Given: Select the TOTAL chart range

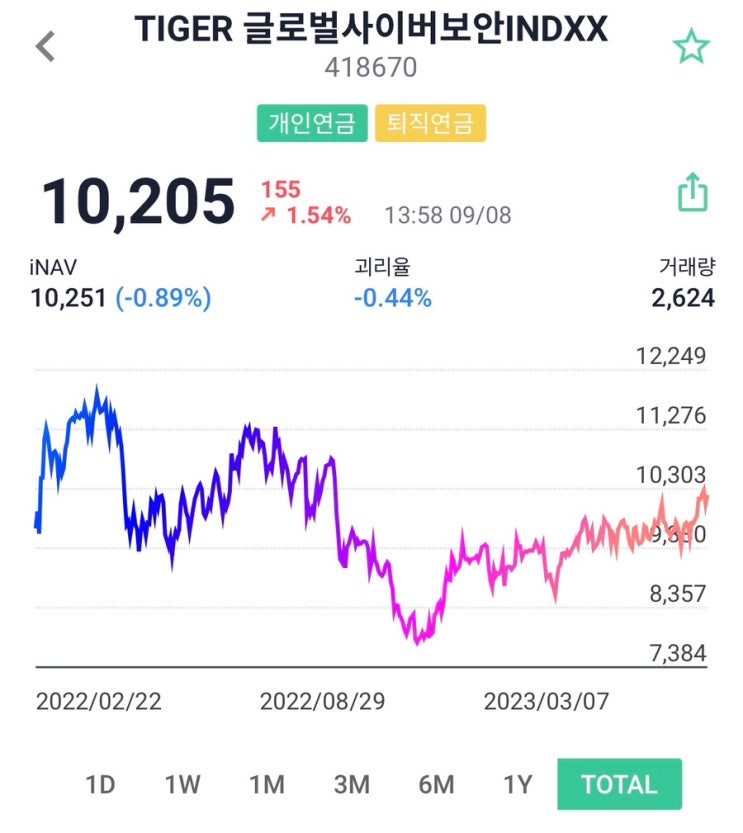Looking at the screenshot, I should point(619,785).
